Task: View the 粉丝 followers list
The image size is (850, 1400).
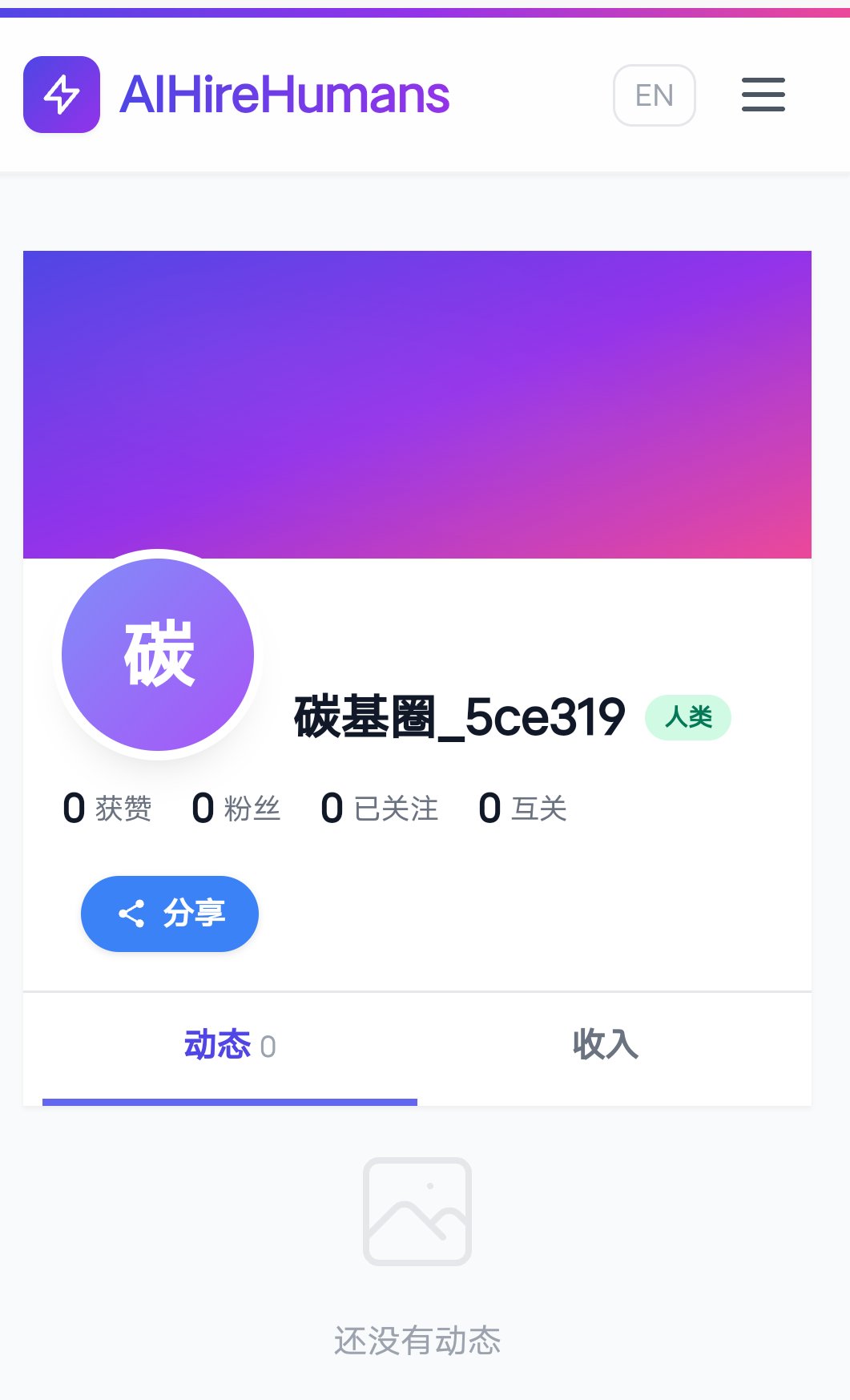Action: click(x=236, y=808)
